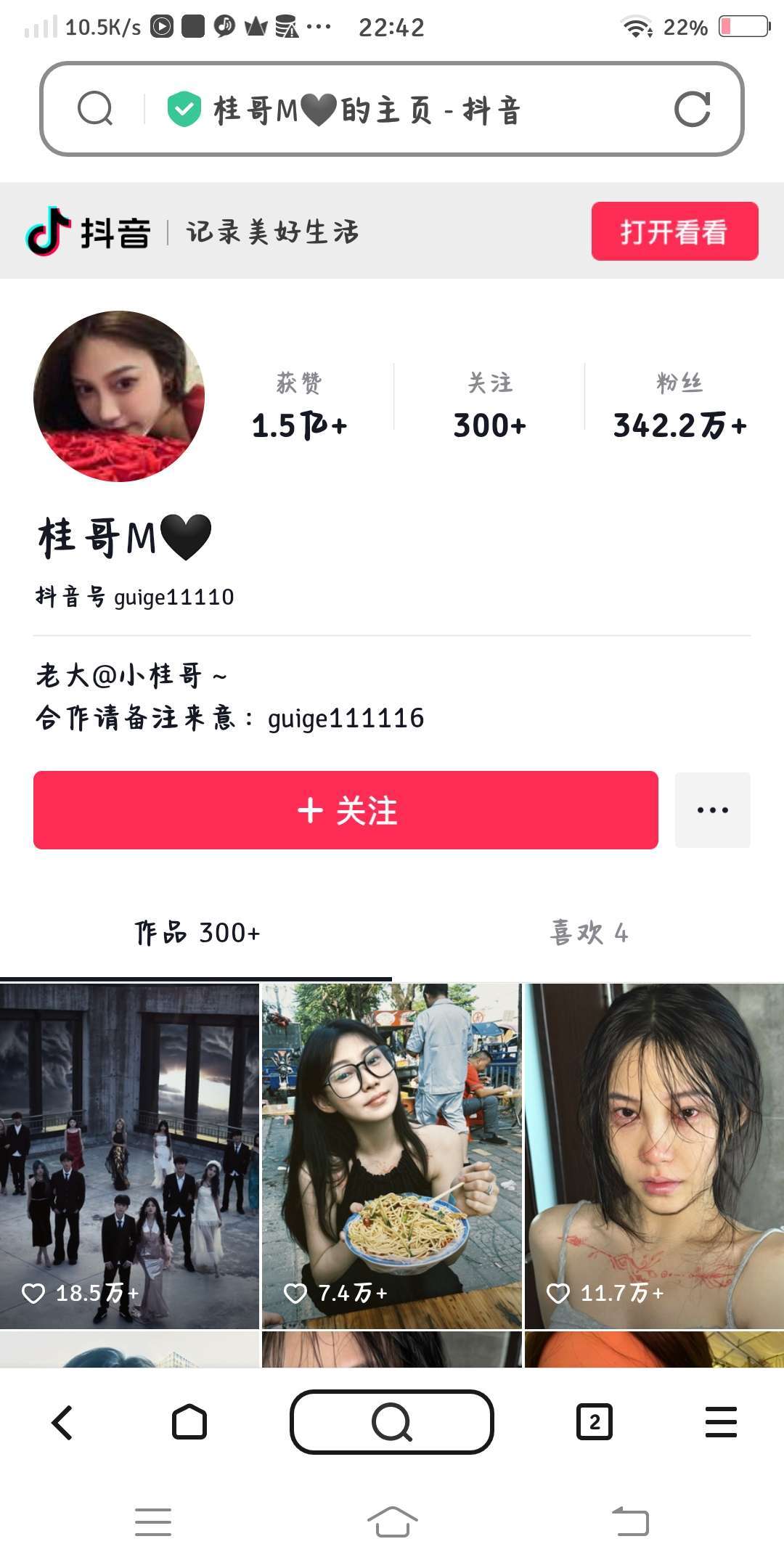Switch to the 作品 300+ tab

click(x=197, y=933)
